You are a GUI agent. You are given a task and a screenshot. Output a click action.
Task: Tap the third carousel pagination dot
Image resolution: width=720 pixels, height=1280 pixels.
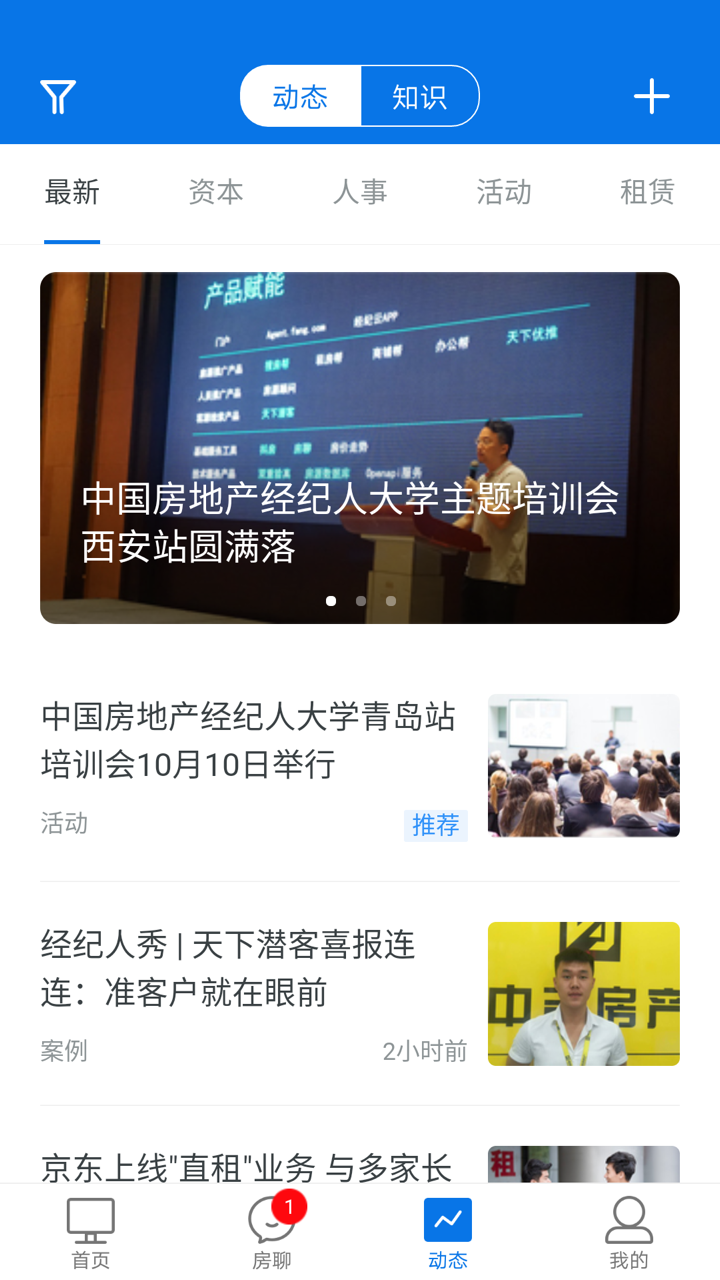(391, 601)
